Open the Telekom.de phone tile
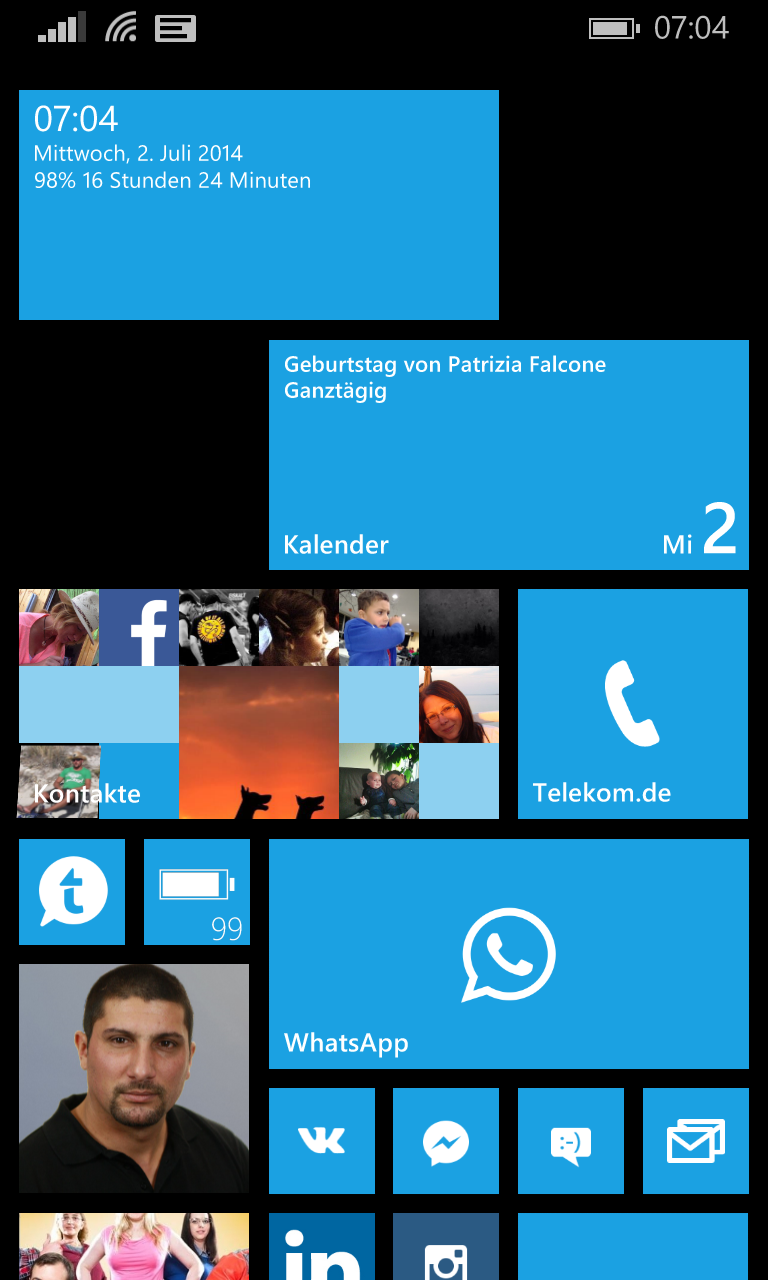Screen dimensions: 768x1280 633,704
